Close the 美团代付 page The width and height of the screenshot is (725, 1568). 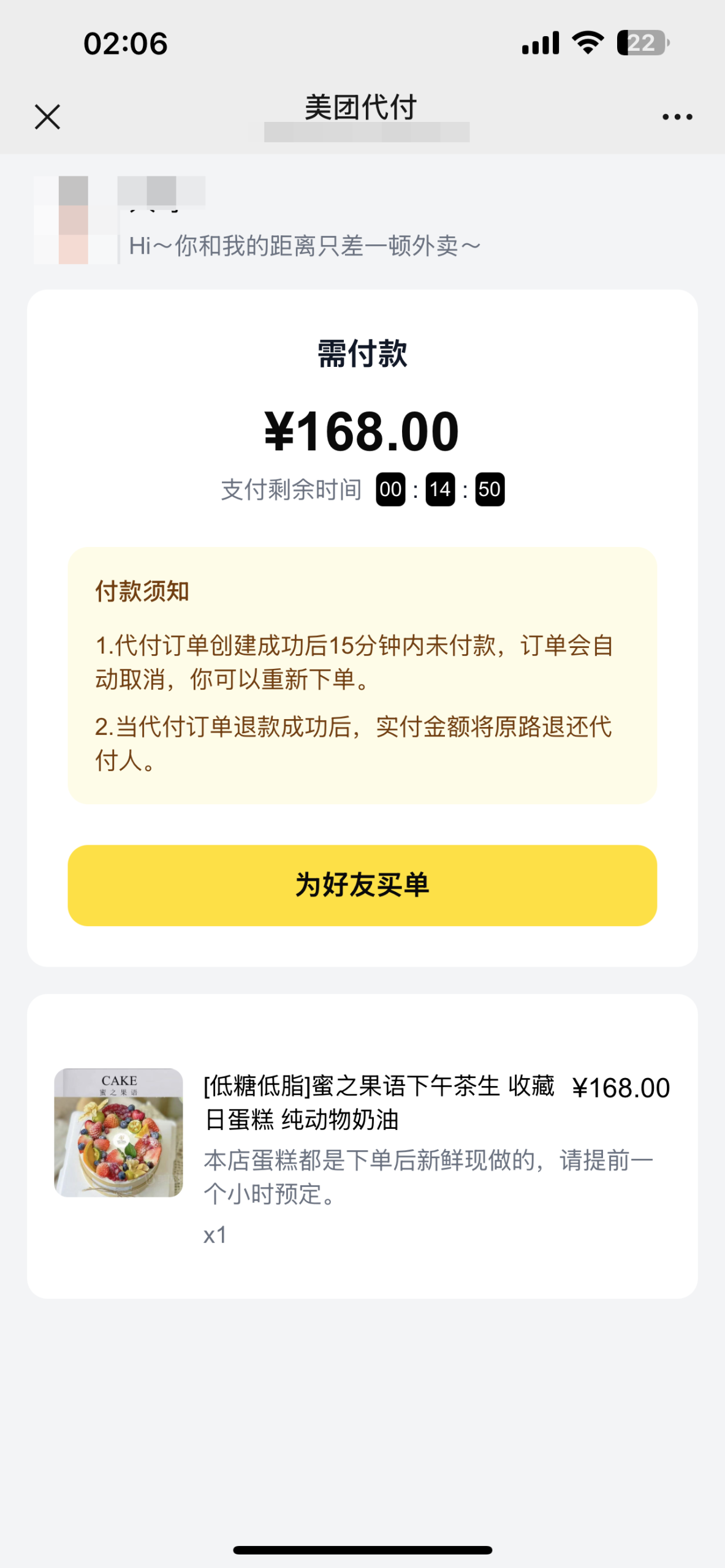pos(47,116)
